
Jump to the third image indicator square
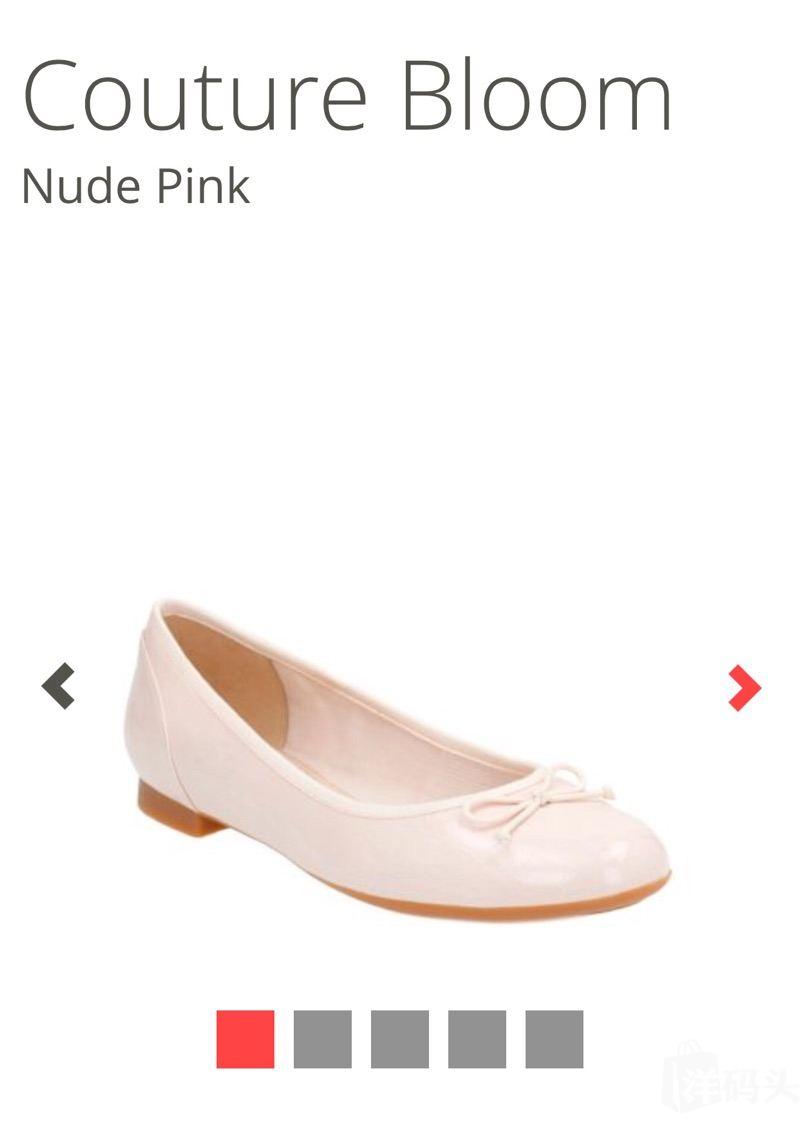coord(399,1039)
